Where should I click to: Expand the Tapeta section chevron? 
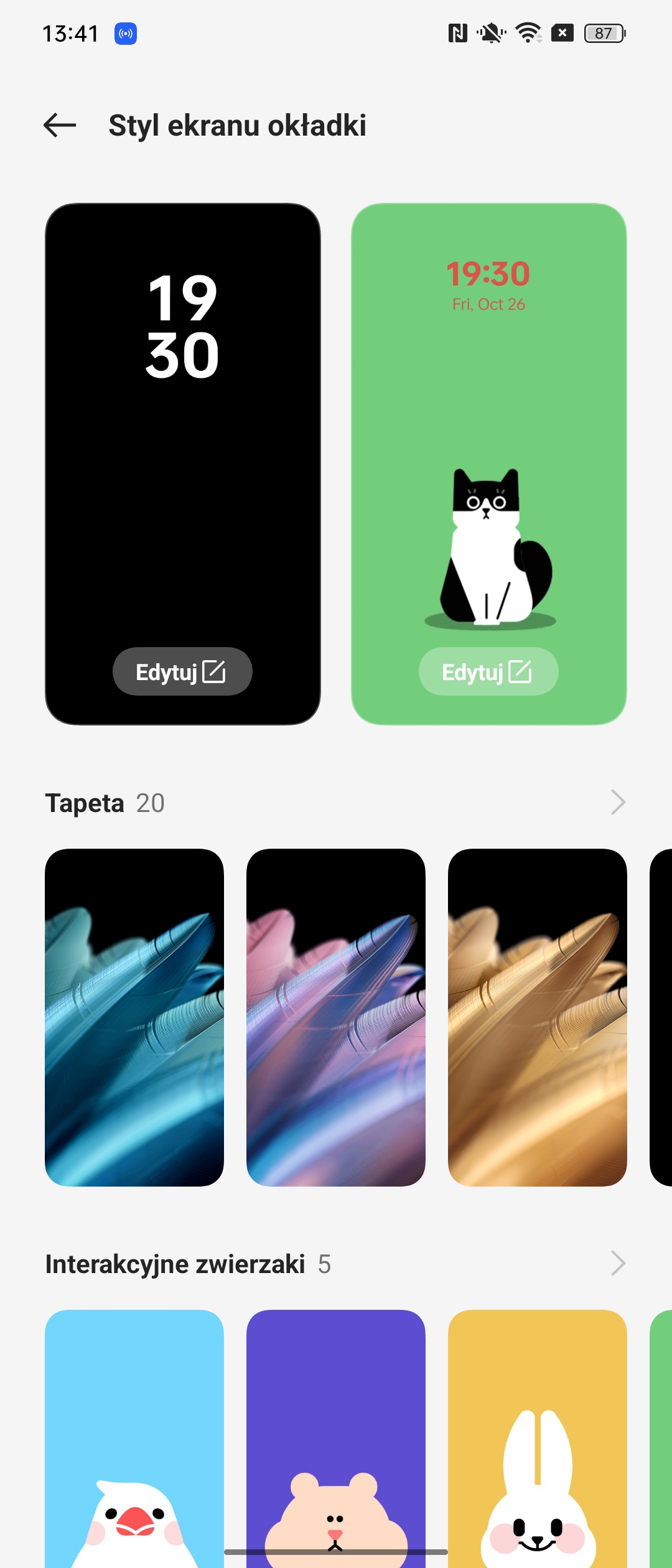tap(617, 803)
